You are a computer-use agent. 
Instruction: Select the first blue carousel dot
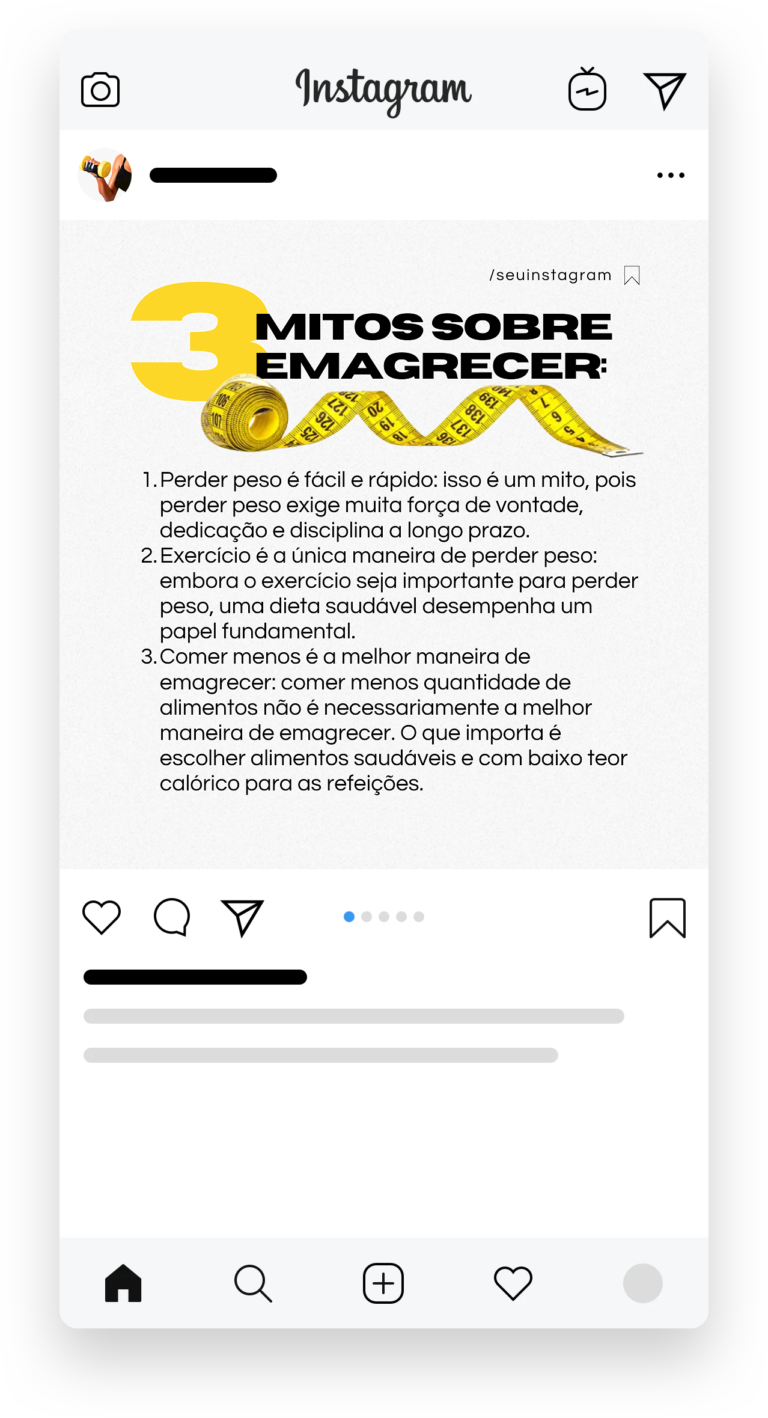click(x=349, y=916)
